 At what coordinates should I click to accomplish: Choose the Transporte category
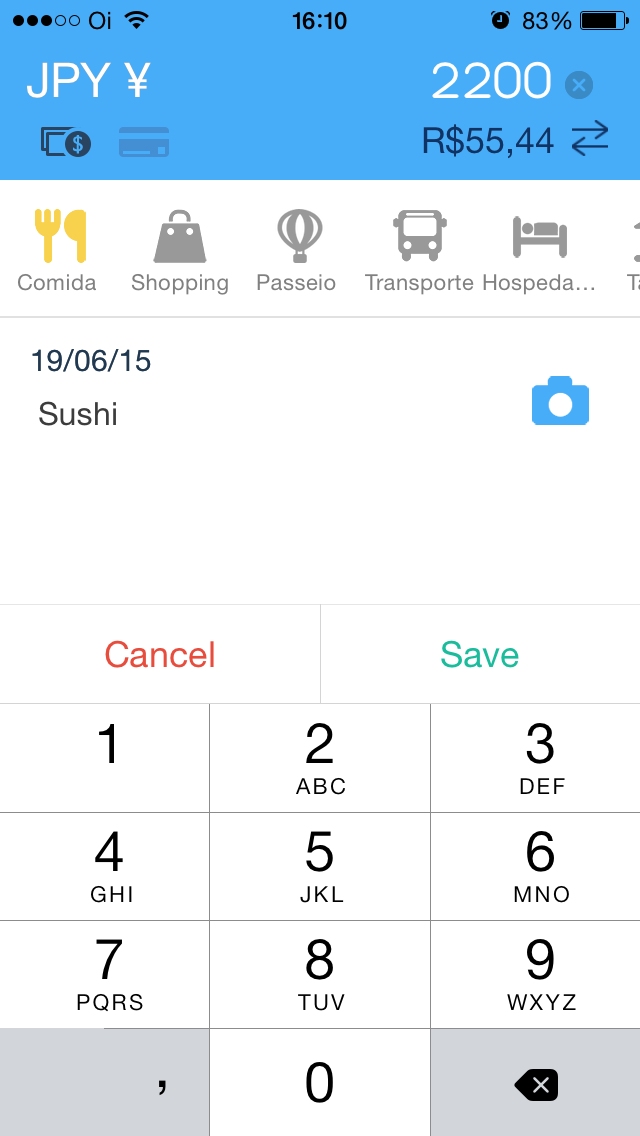[x=419, y=250]
